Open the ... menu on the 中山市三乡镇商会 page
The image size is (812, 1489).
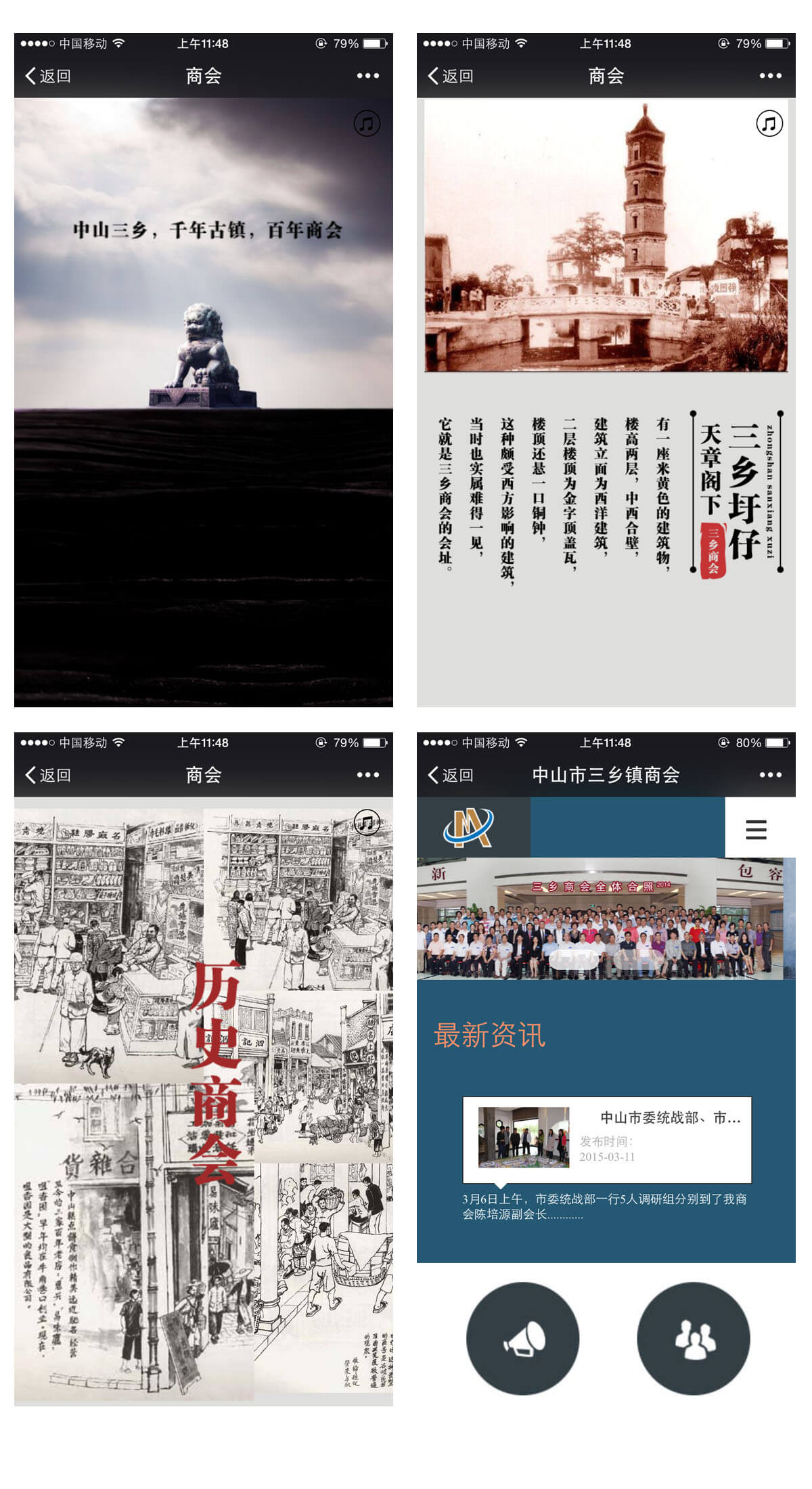[769, 774]
